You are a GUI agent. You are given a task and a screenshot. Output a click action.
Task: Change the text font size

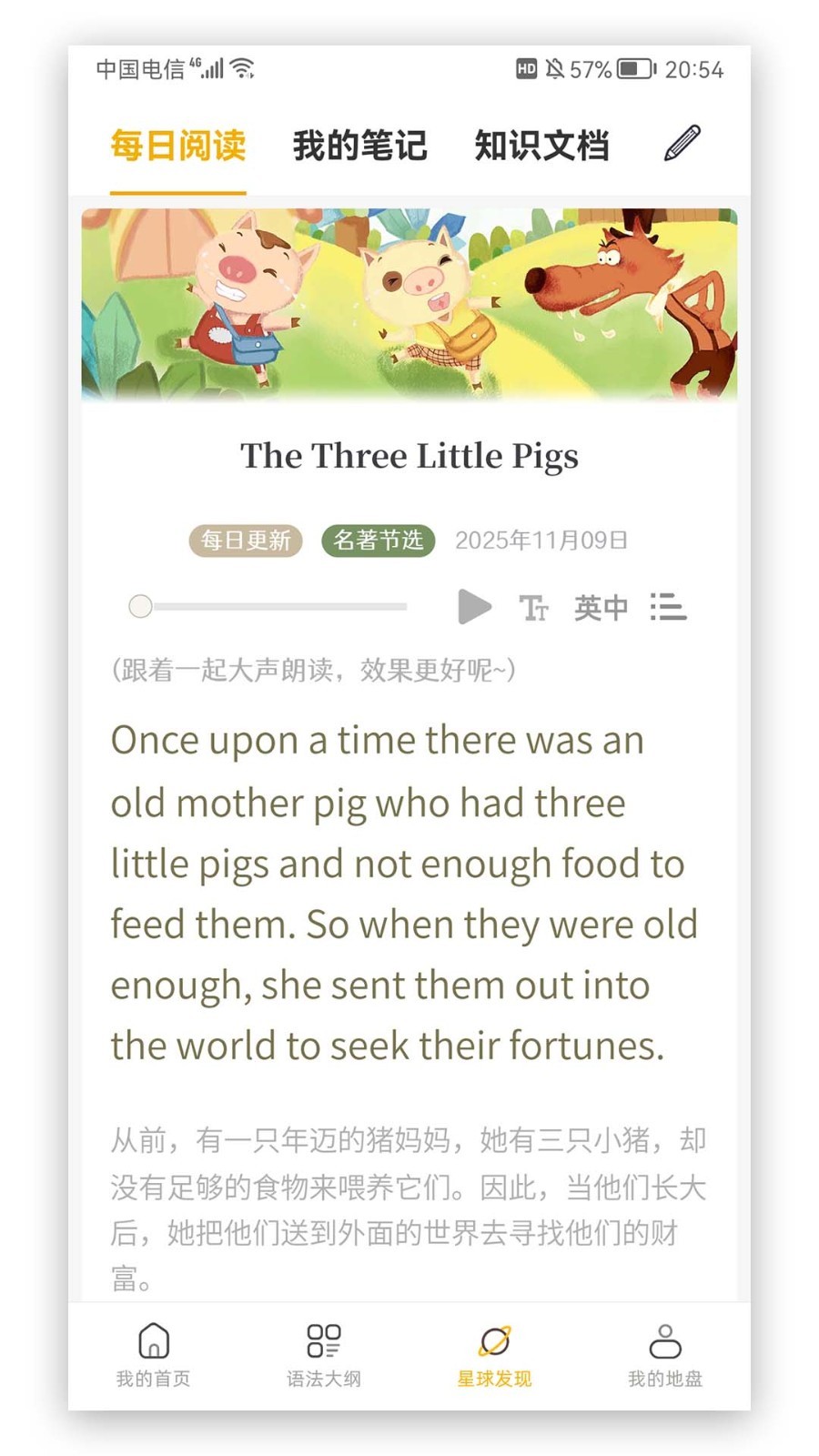click(x=533, y=607)
